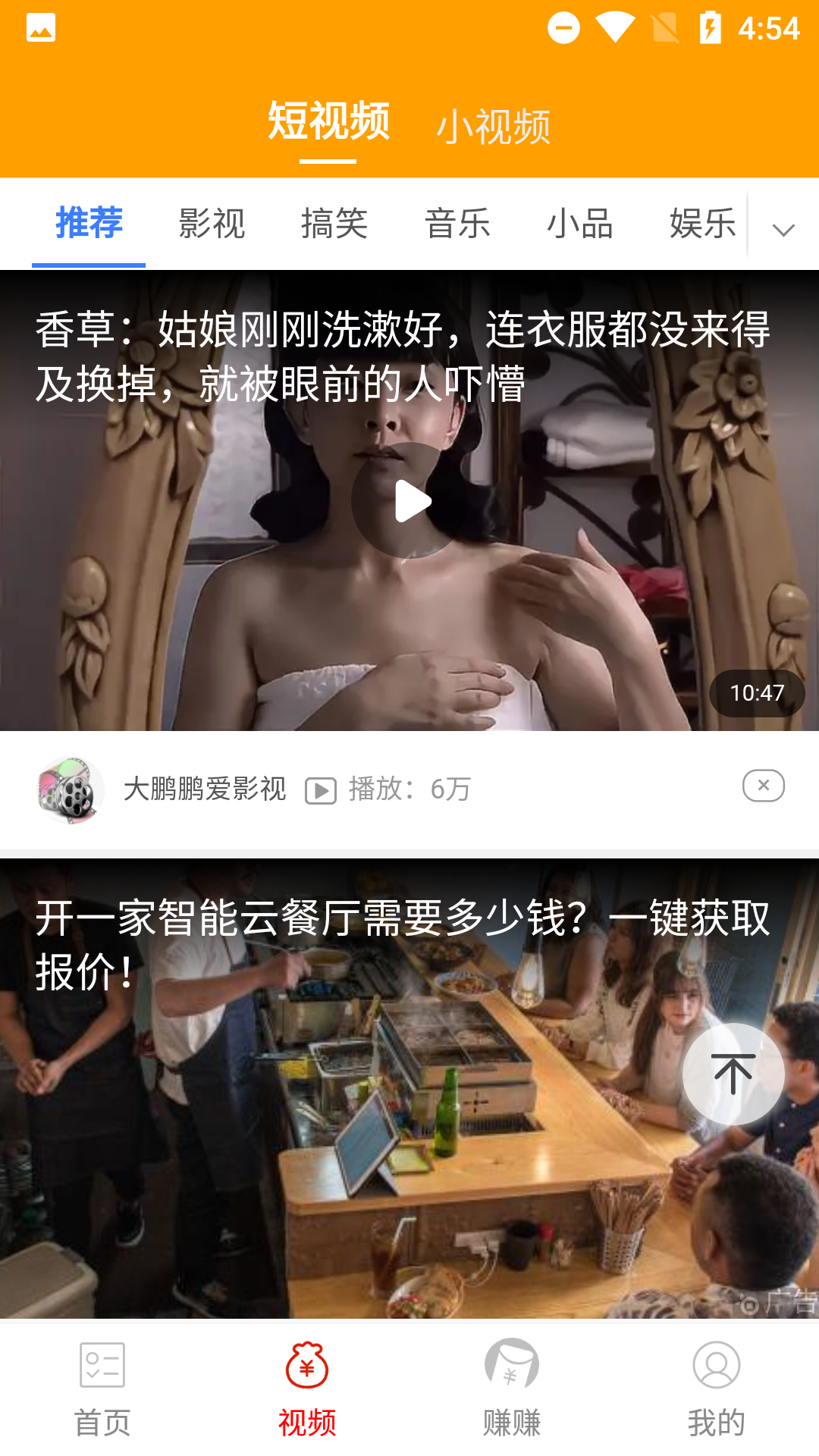
Task: Switch to the 小视频 tab
Action: pos(493,126)
